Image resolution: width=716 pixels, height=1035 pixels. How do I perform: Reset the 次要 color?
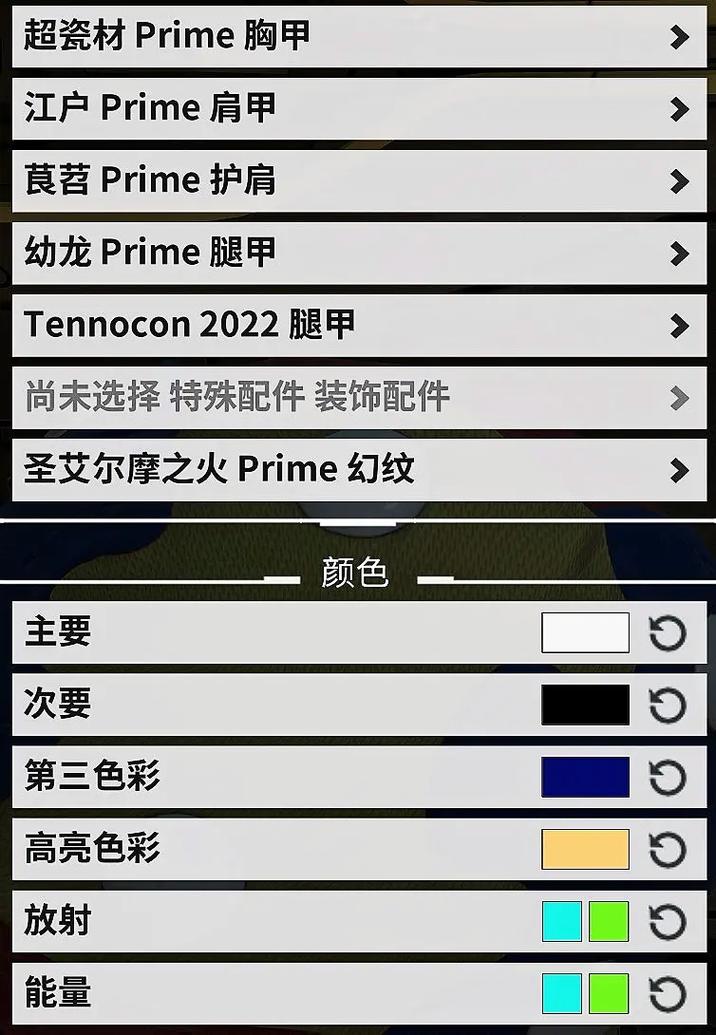coord(667,706)
